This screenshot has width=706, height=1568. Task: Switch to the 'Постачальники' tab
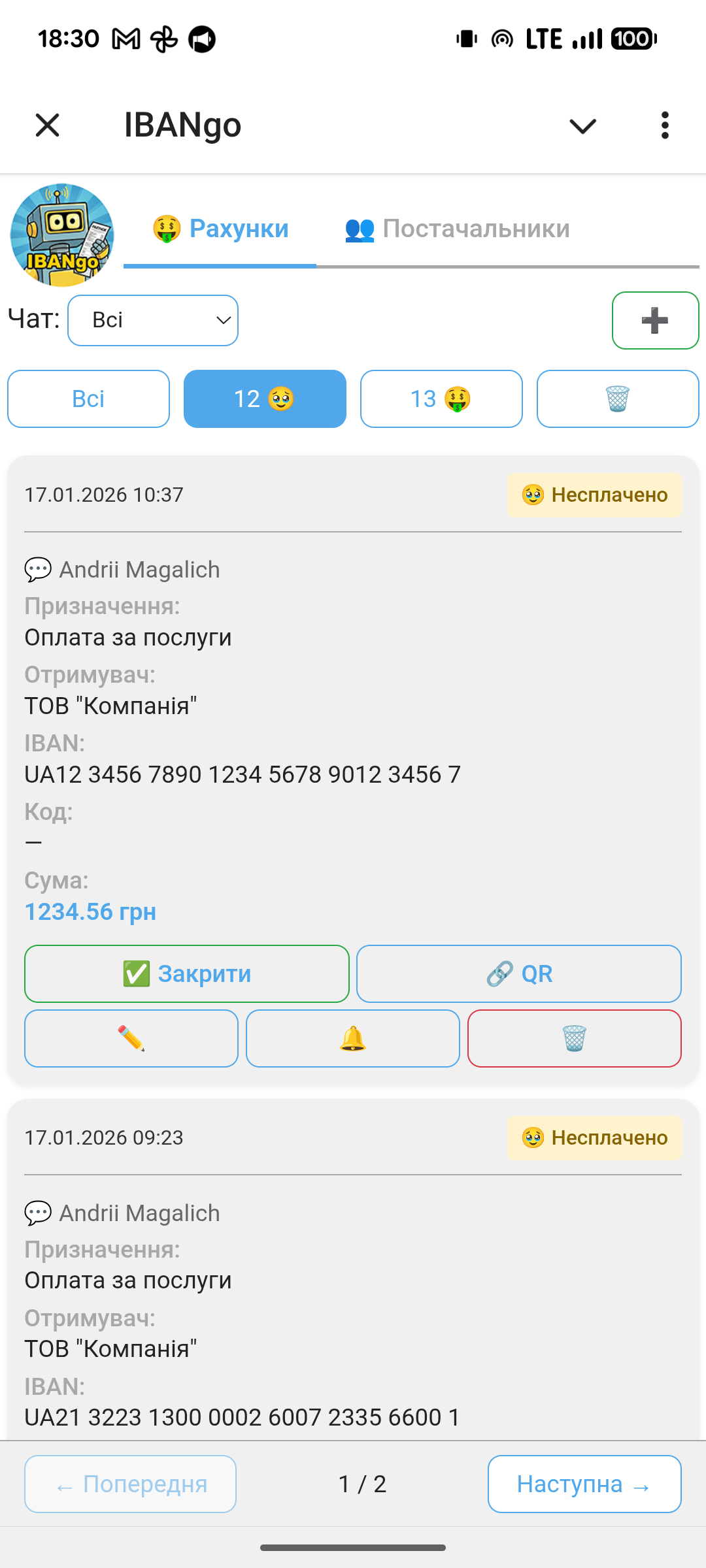click(x=476, y=229)
